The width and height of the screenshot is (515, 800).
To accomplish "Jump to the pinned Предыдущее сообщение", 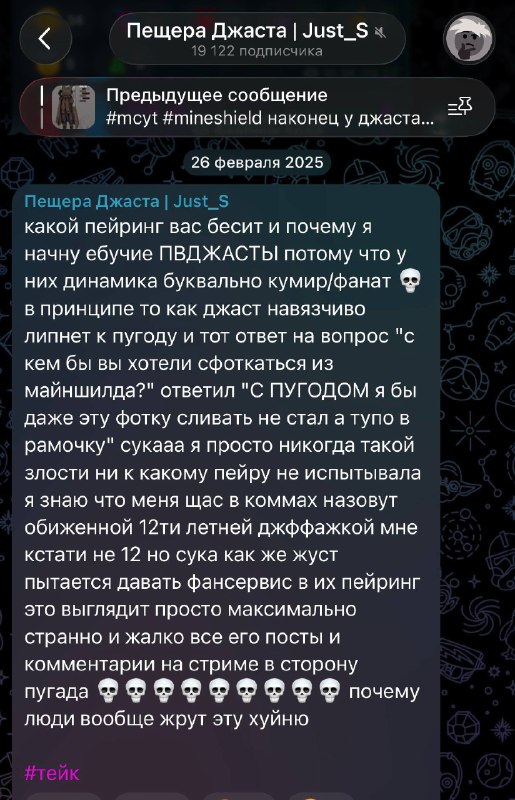I will coord(257,107).
